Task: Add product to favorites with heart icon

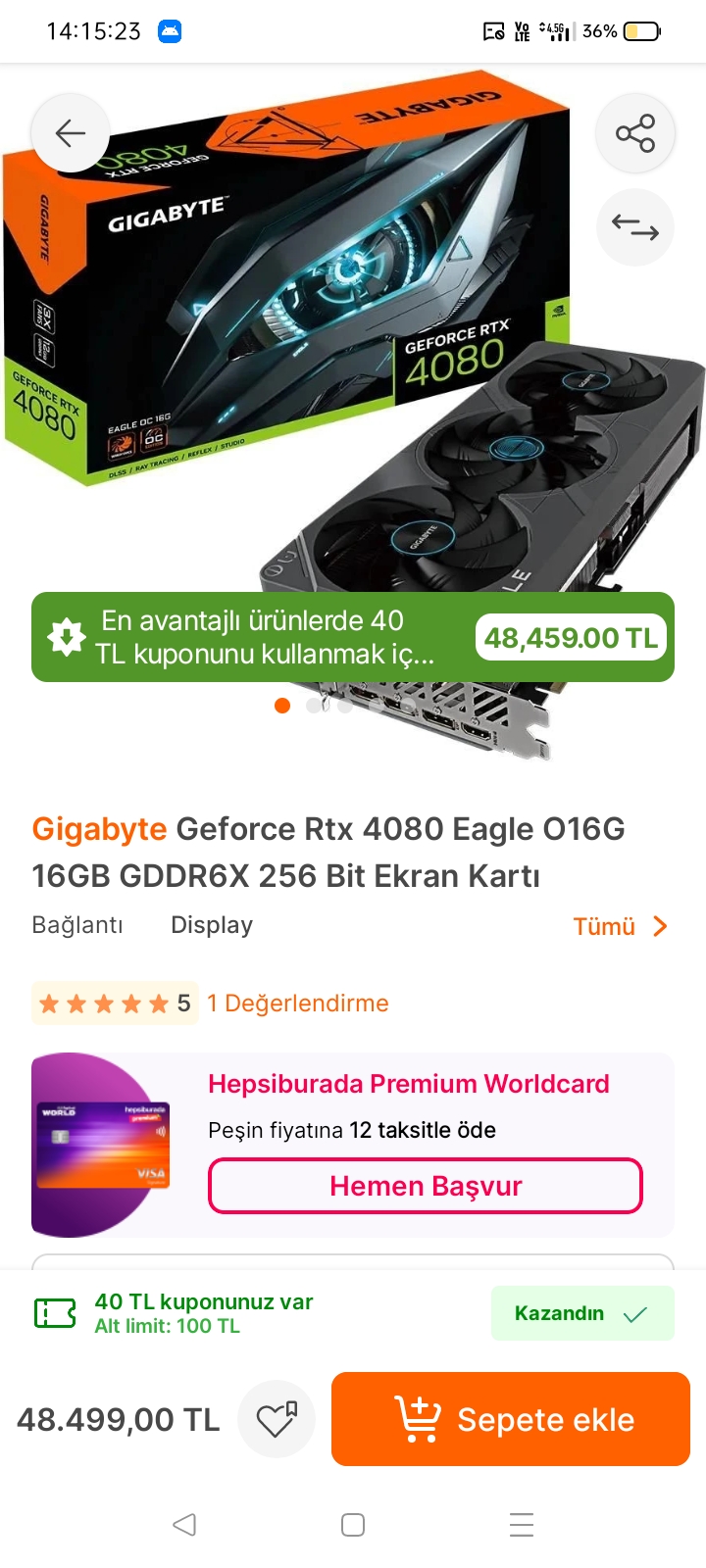Action: (277, 1419)
